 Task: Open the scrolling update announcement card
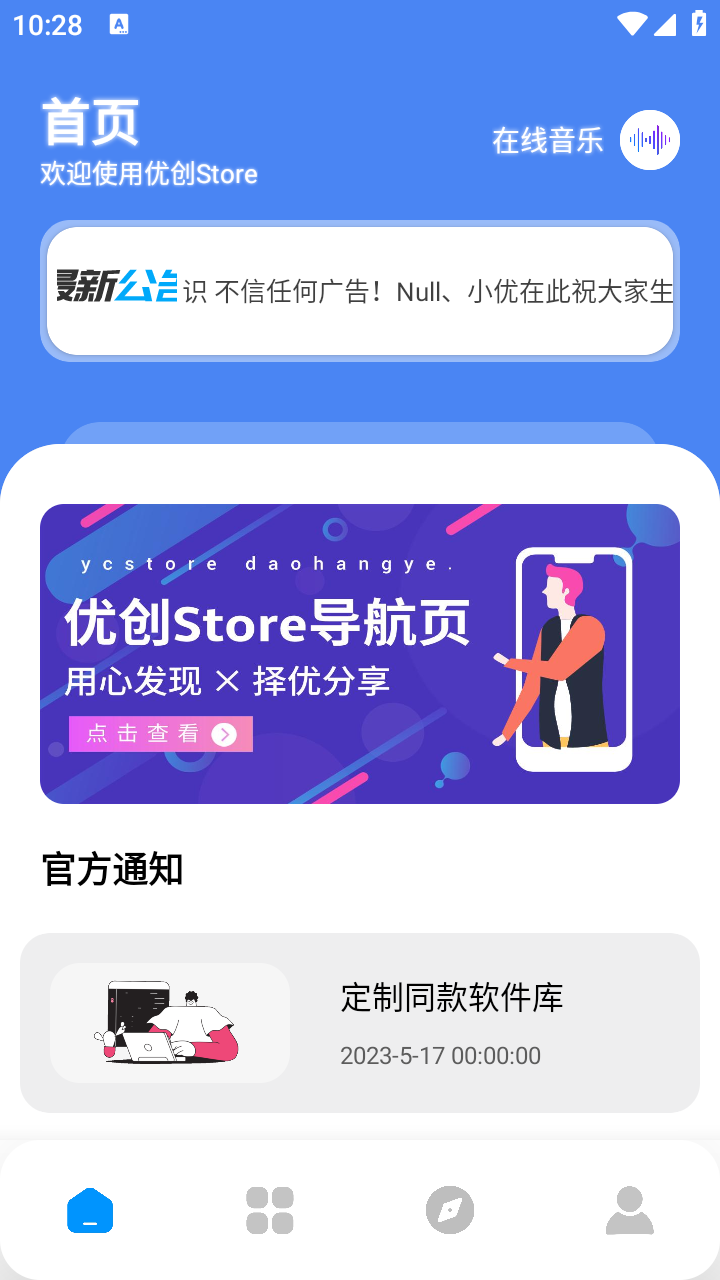point(360,291)
